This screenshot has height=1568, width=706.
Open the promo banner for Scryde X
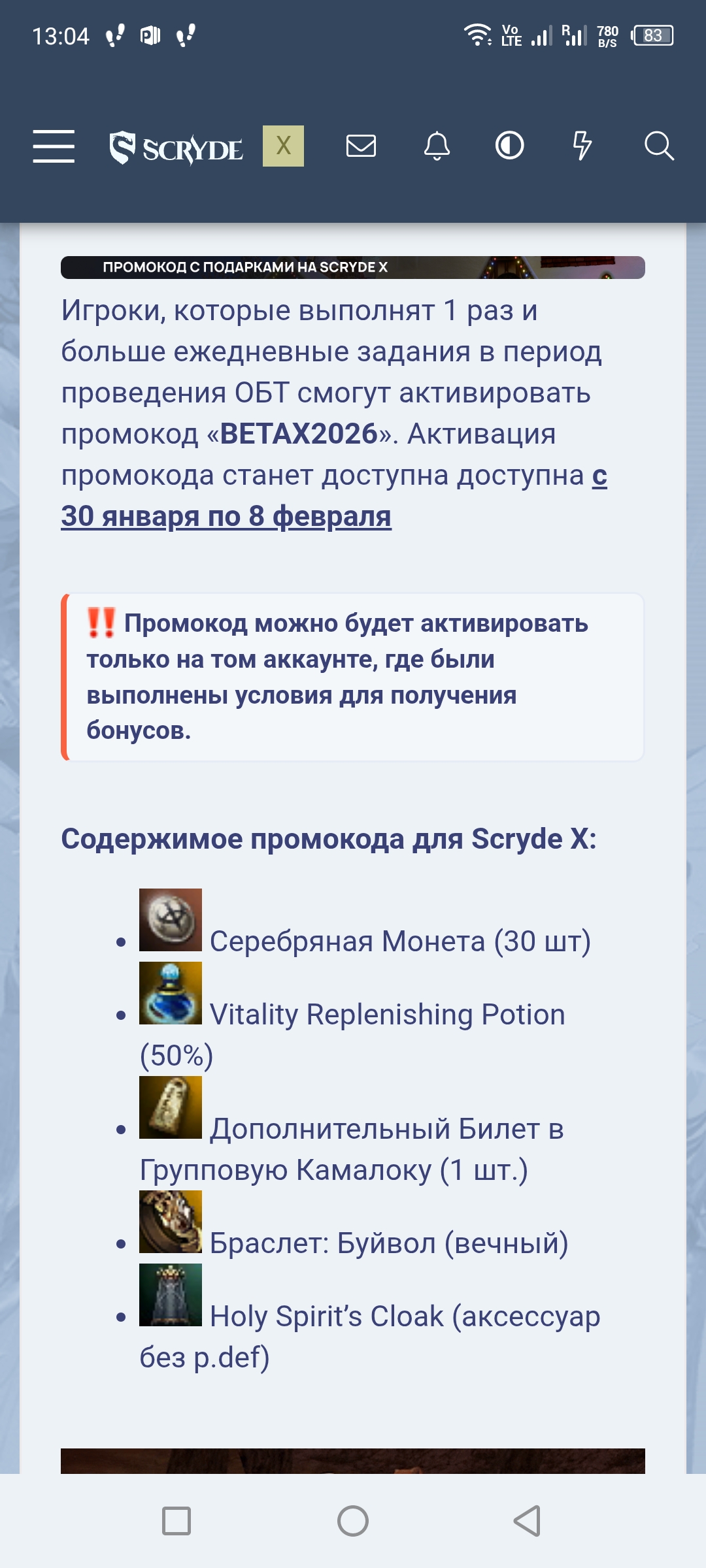click(353, 267)
